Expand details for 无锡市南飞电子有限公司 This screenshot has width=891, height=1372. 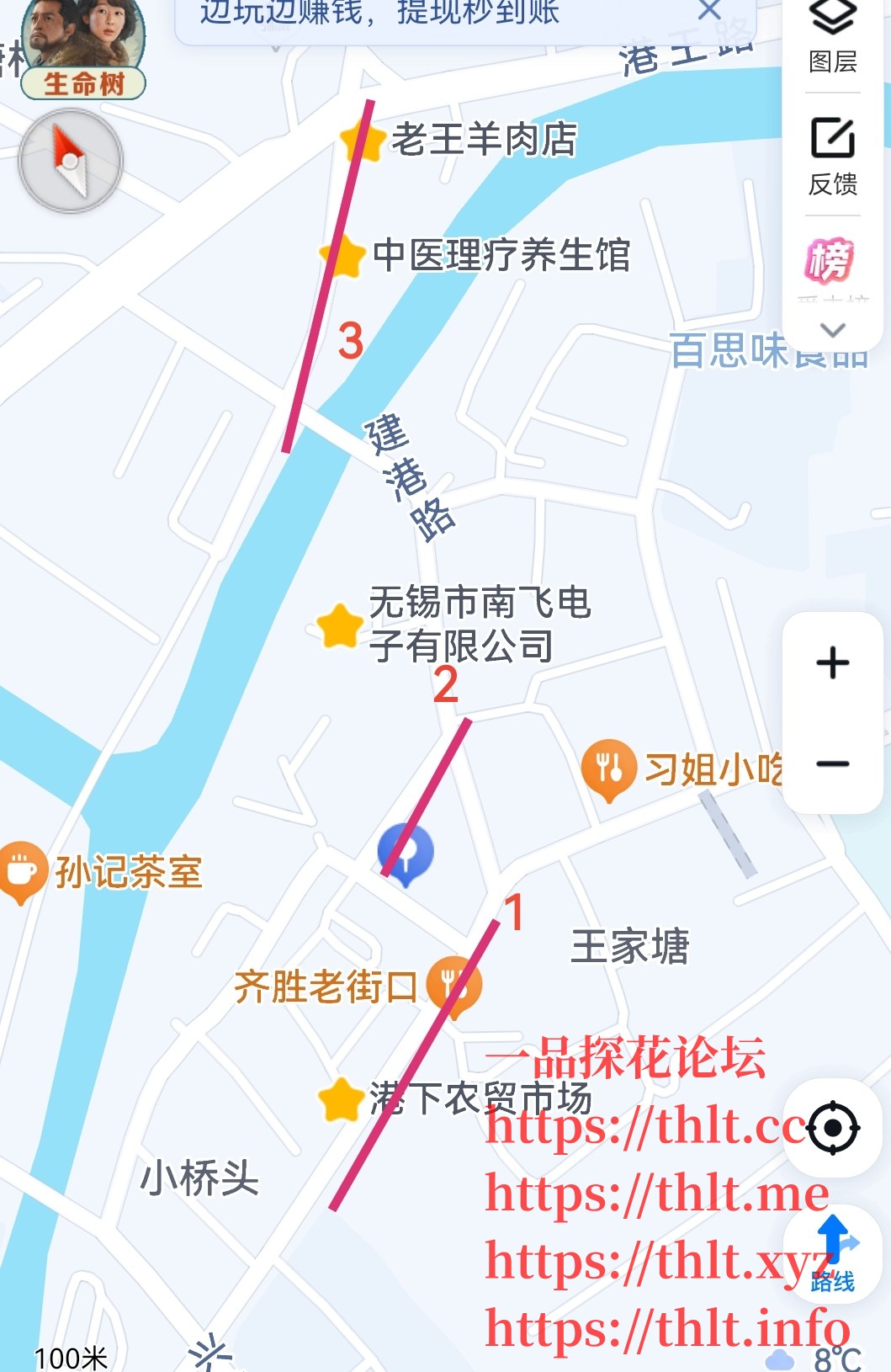pyautogui.click(x=337, y=627)
